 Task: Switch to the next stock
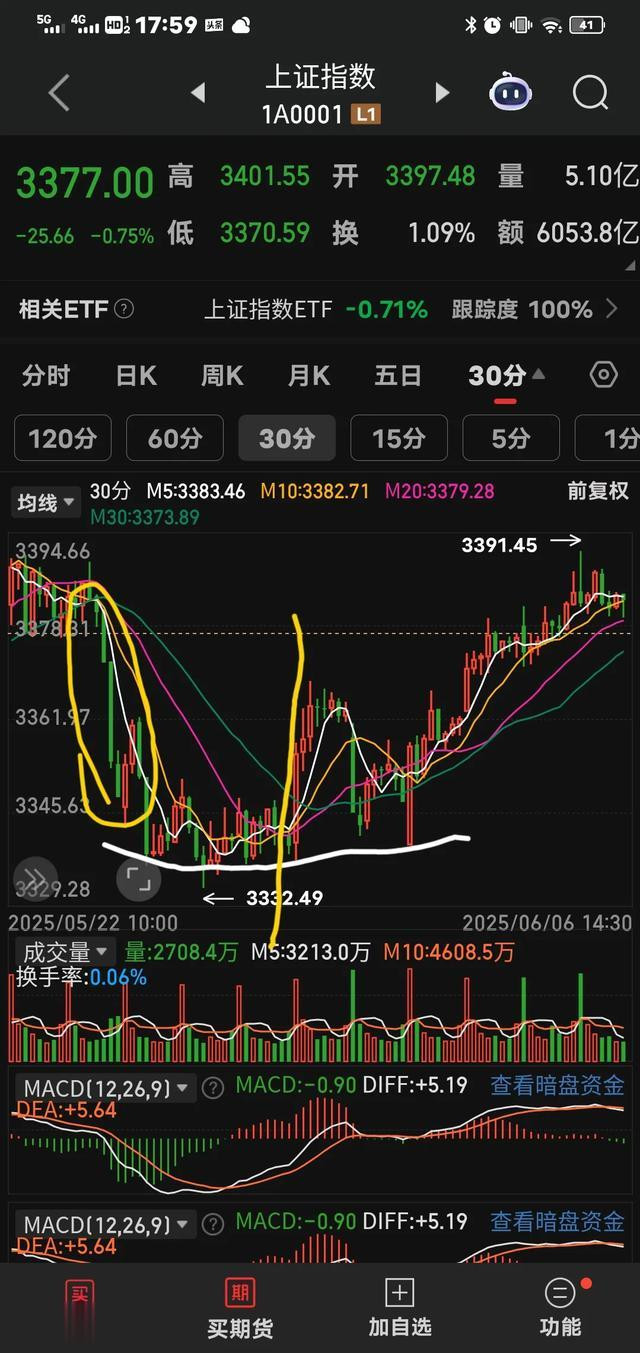click(x=442, y=93)
